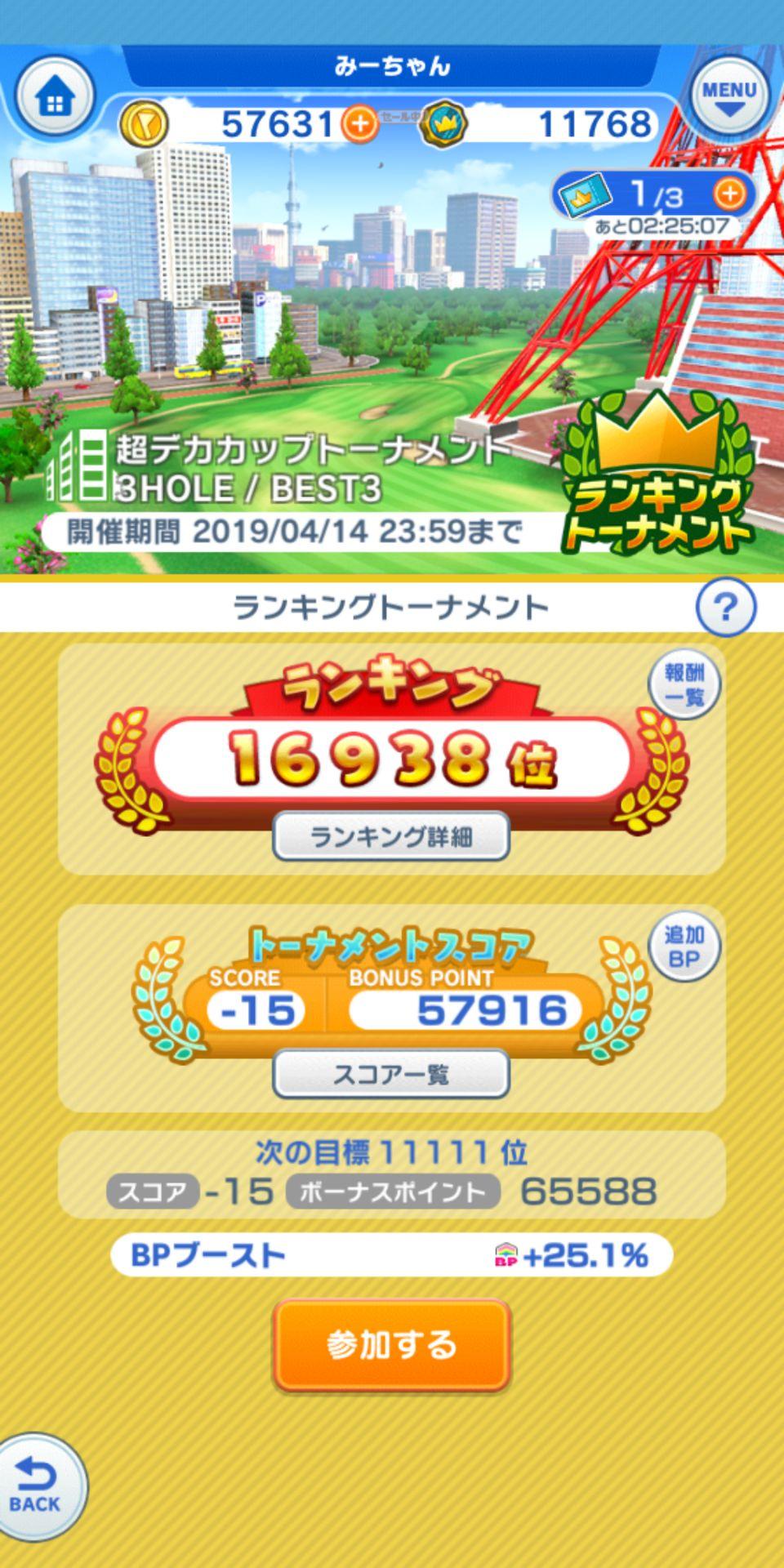
Task: Check the 追加BP bonus info
Action: coord(684,947)
